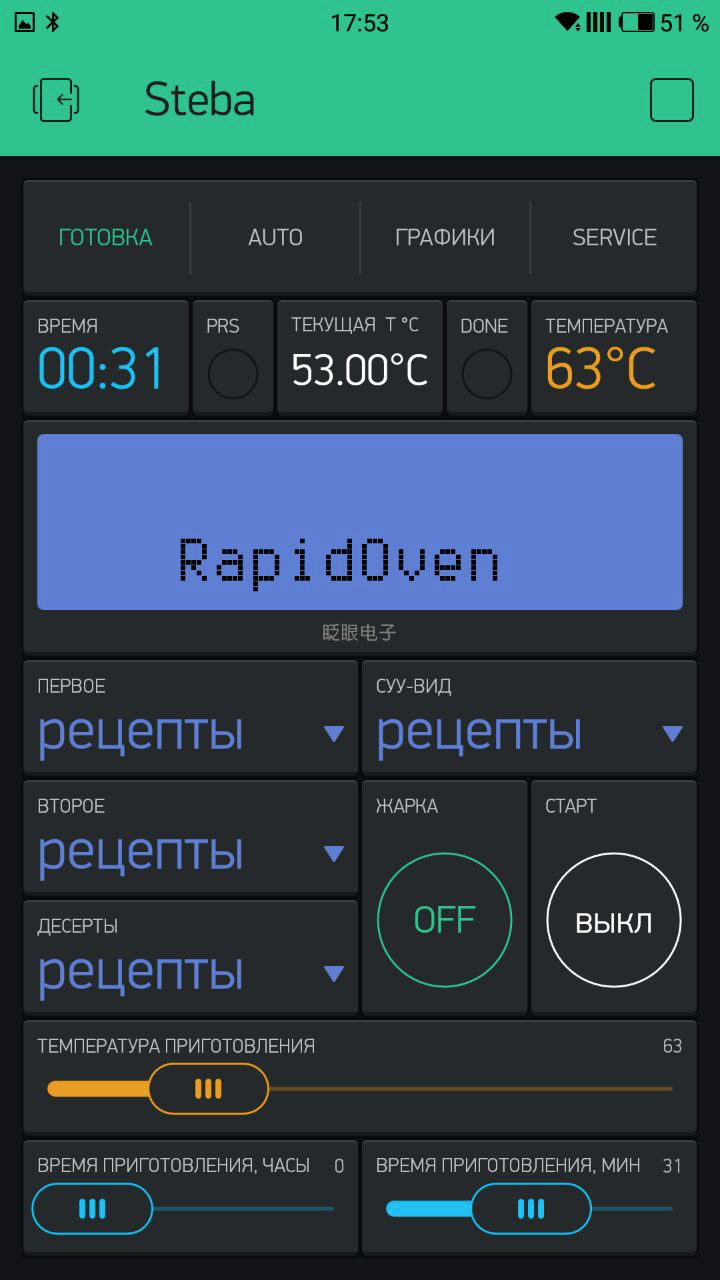Tap the cooking temperature slider handle
This screenshot has width=720, height=1280.
(x=208, y=1089)
